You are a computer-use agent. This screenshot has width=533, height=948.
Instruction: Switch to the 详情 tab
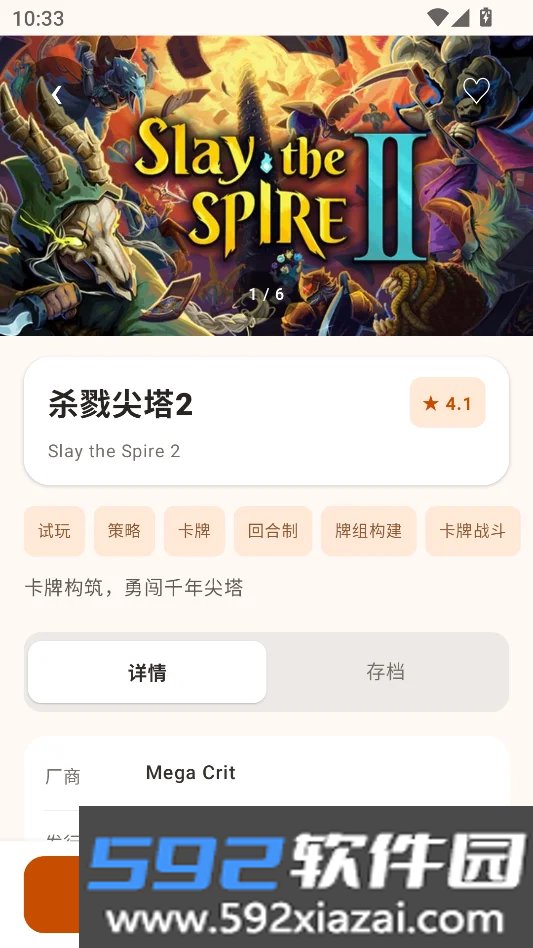point(147,672)
